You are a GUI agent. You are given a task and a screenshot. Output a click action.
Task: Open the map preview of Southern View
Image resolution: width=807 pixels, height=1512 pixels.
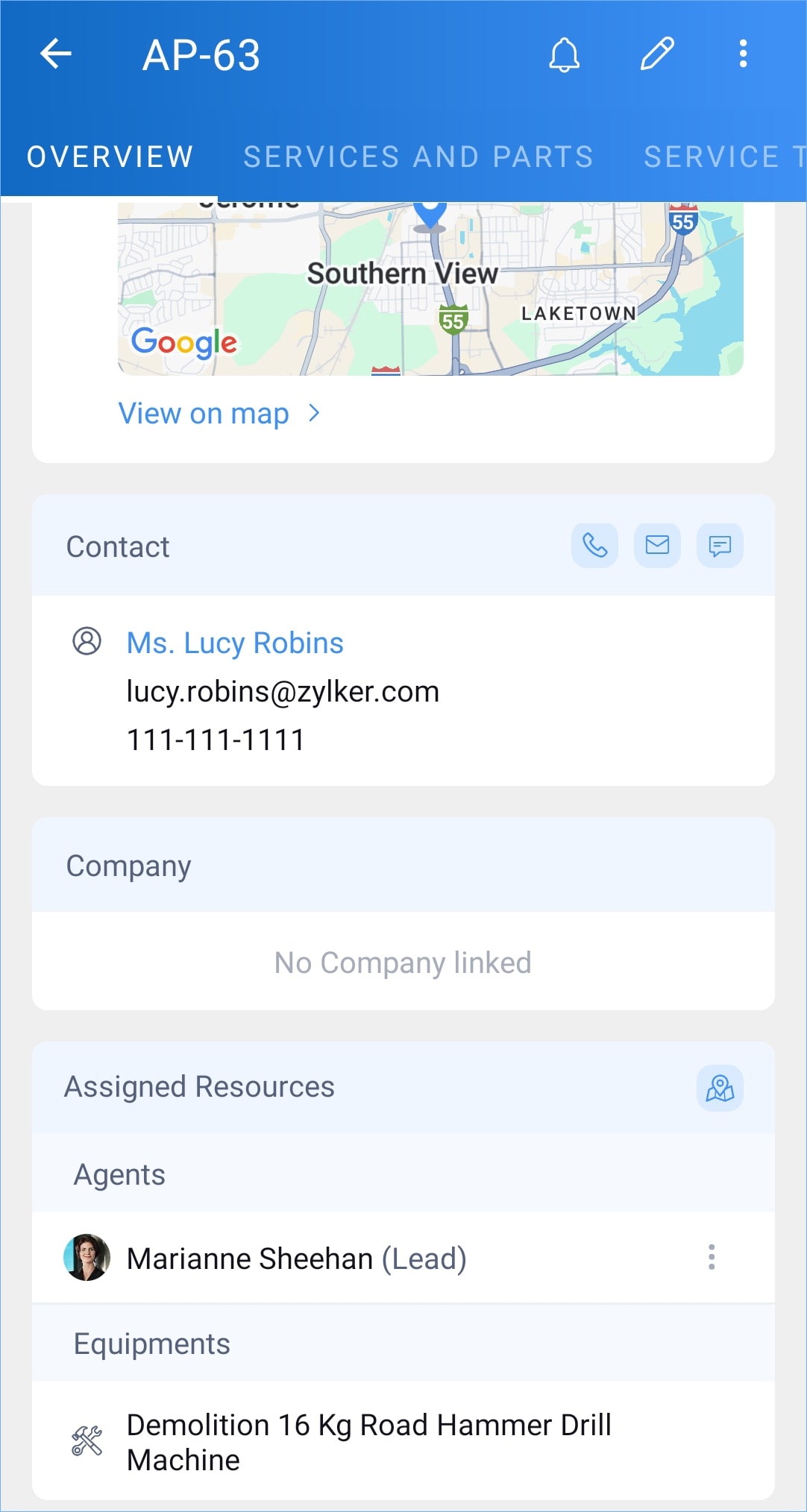coord(430,289)
